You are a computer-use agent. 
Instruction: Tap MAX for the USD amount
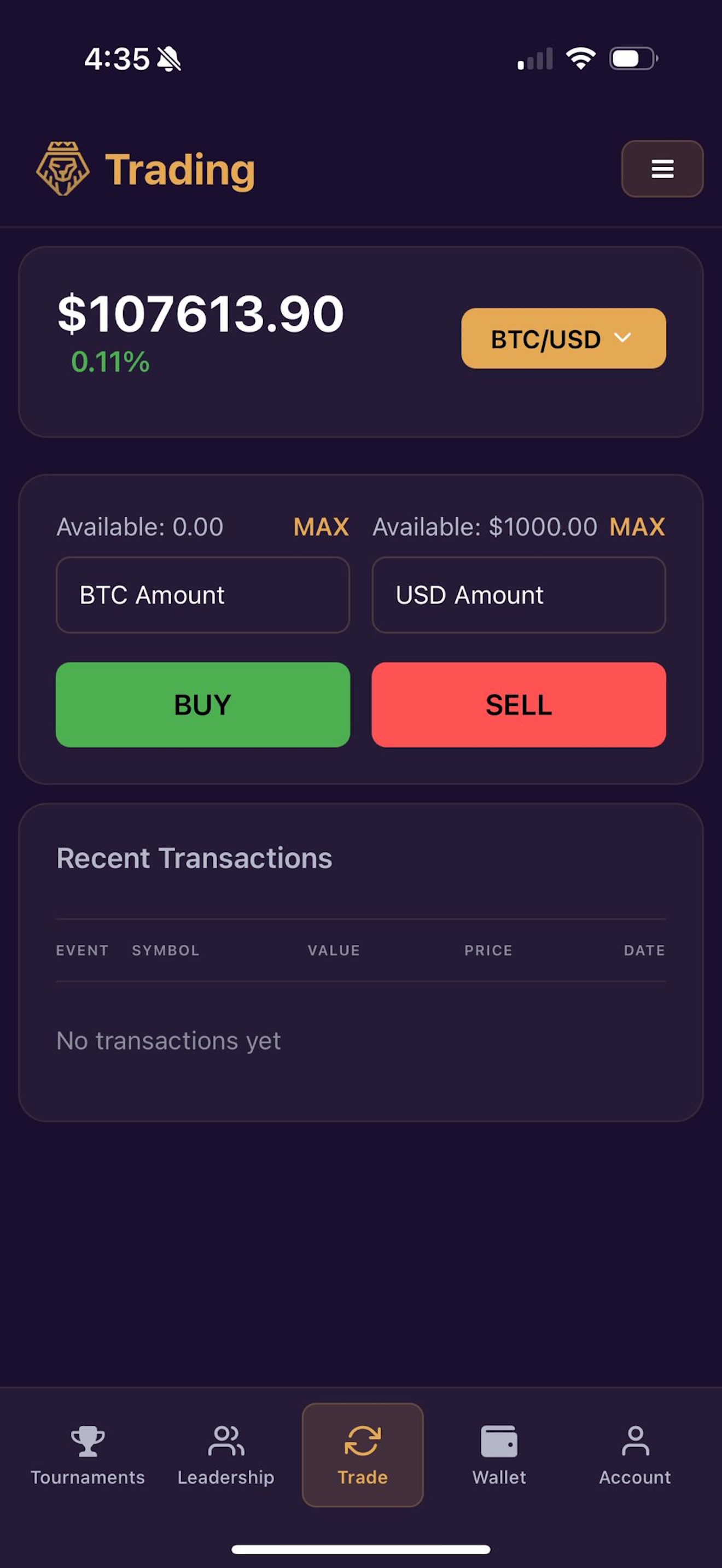click(637, 526)
